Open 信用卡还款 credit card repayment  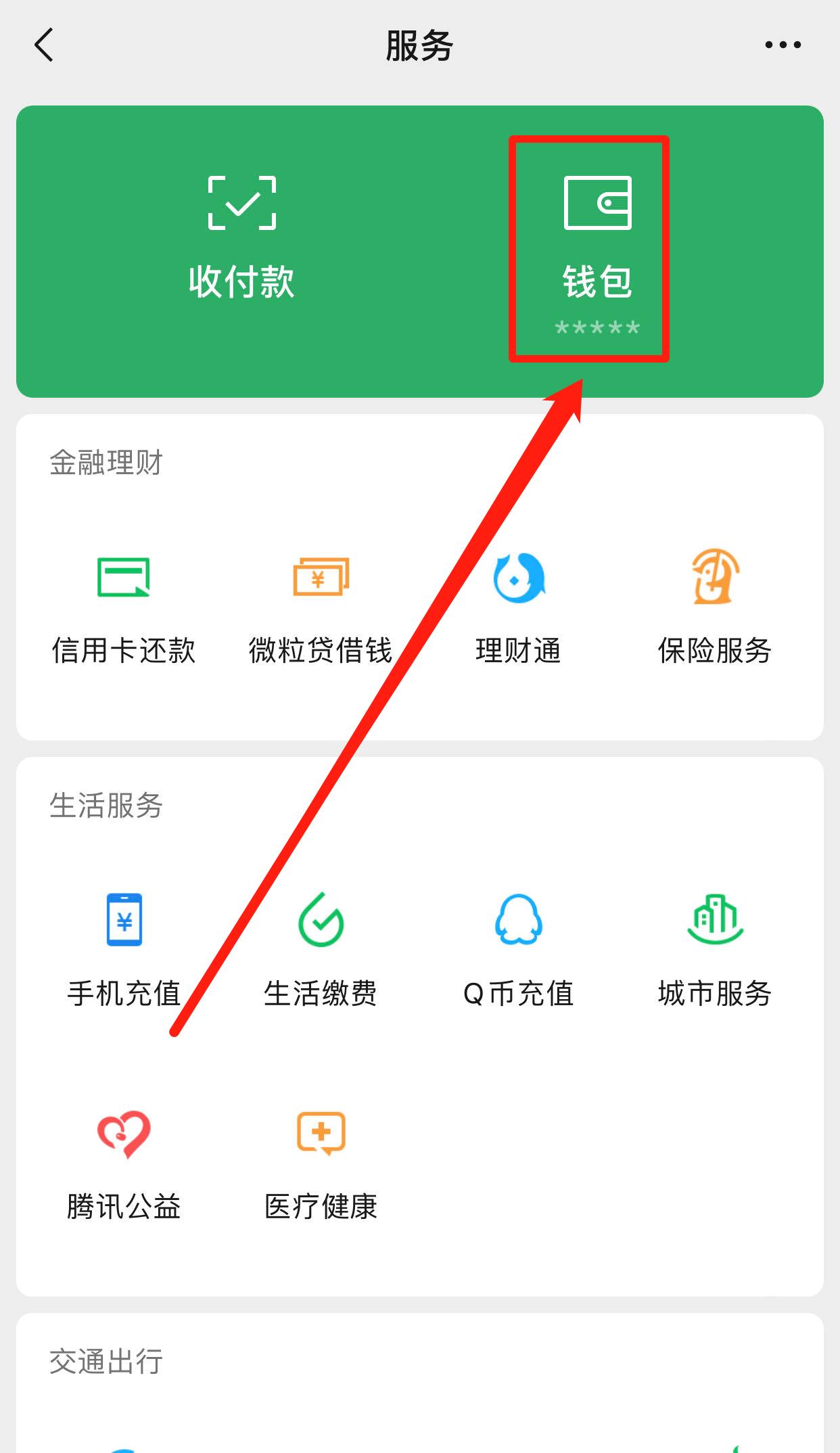point(124,607)
